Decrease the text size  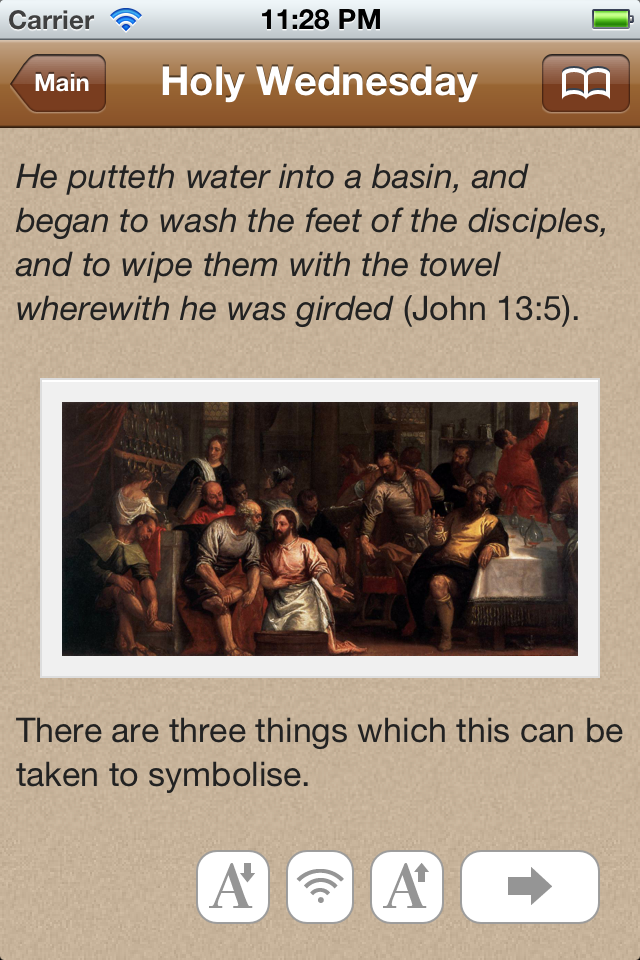233,887
